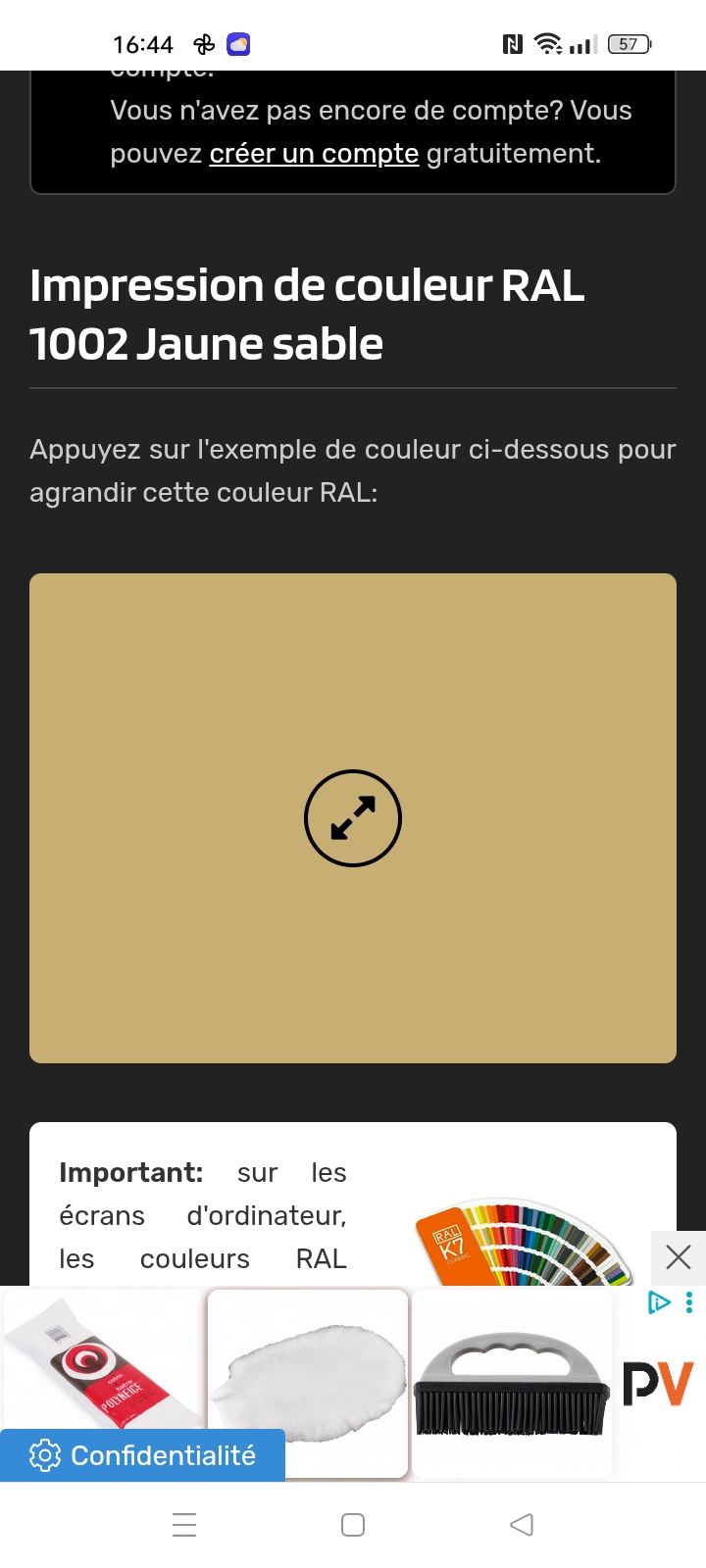Viewport: 706px width, 1568px height.
Task: Open the Confidentialité privacy settings
Action: click(143, 1455)
